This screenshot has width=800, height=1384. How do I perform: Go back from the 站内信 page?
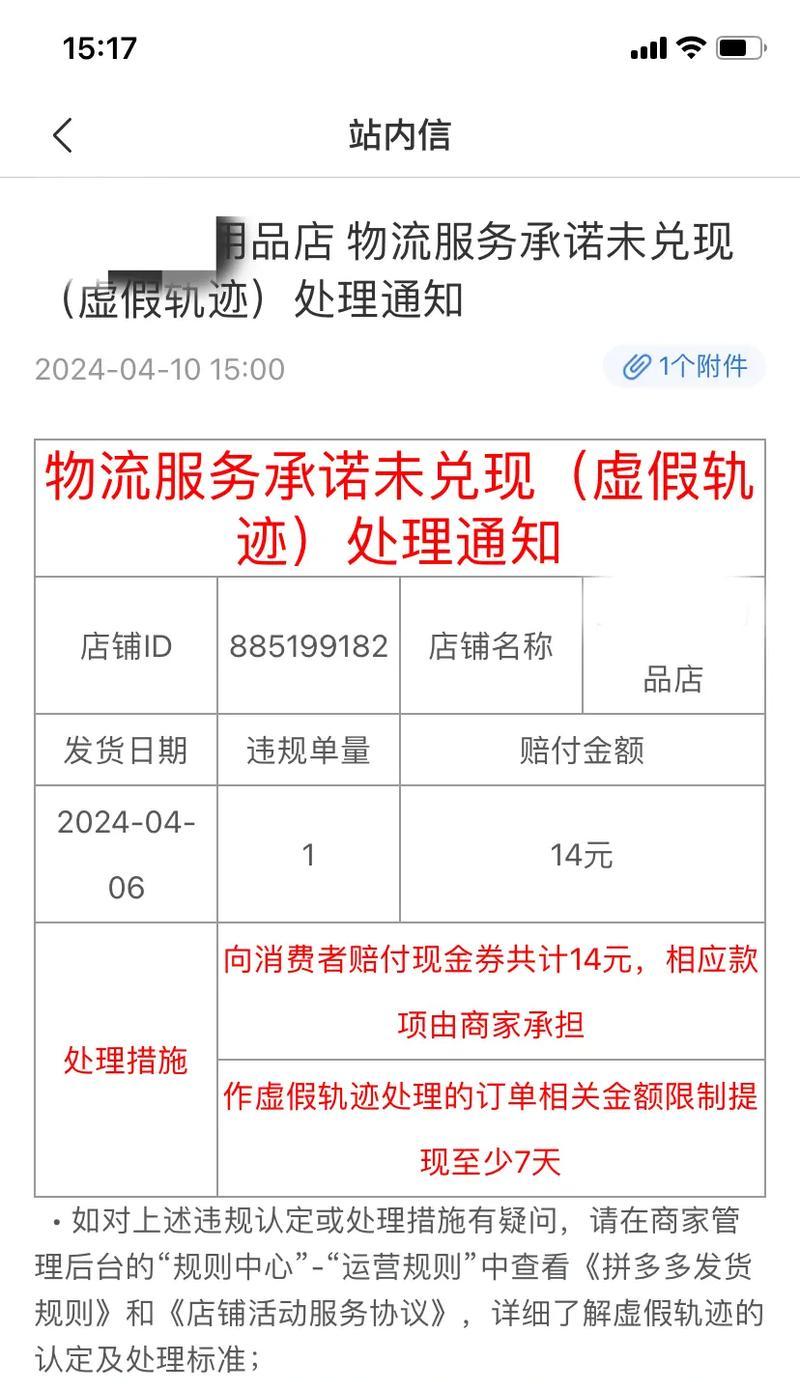63,135
